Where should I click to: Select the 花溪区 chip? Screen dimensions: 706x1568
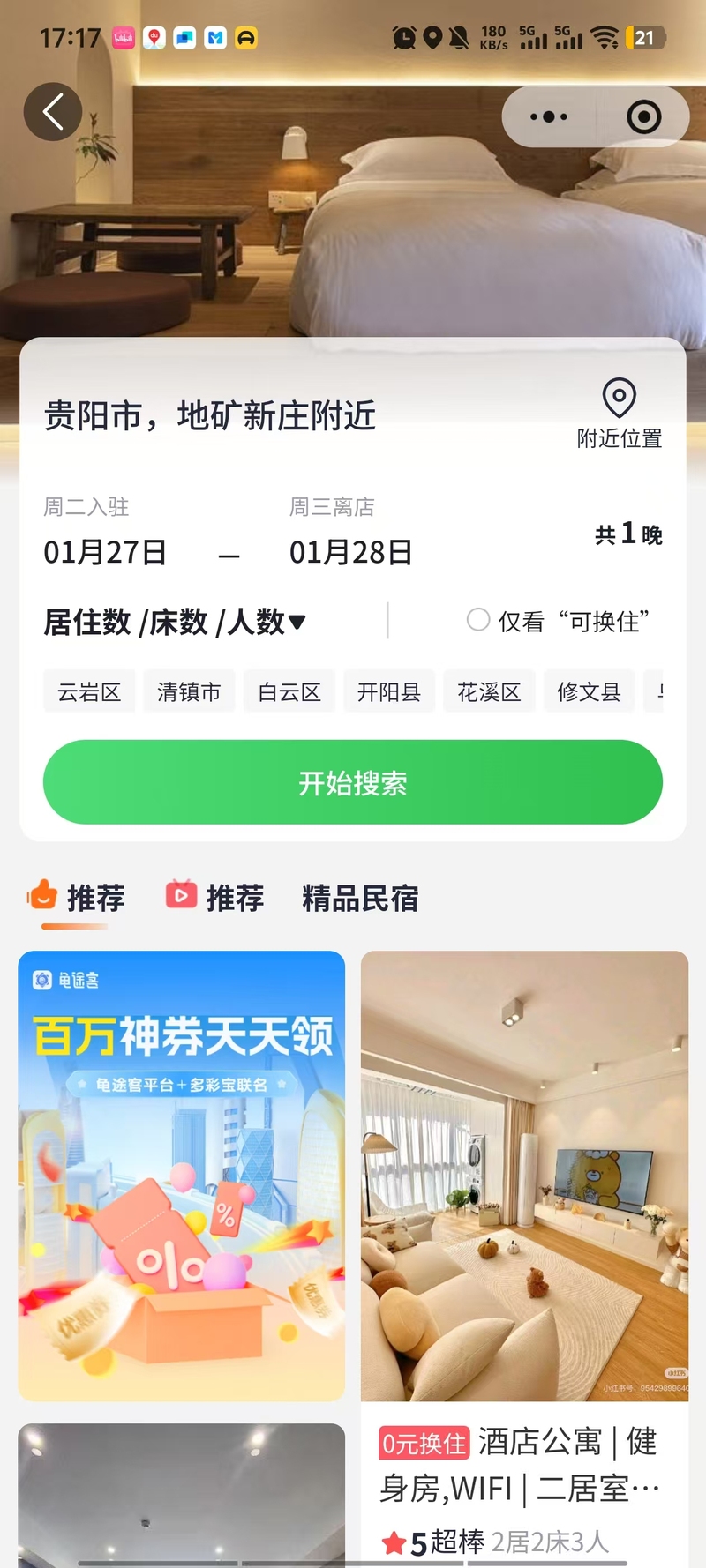[489, 692]
